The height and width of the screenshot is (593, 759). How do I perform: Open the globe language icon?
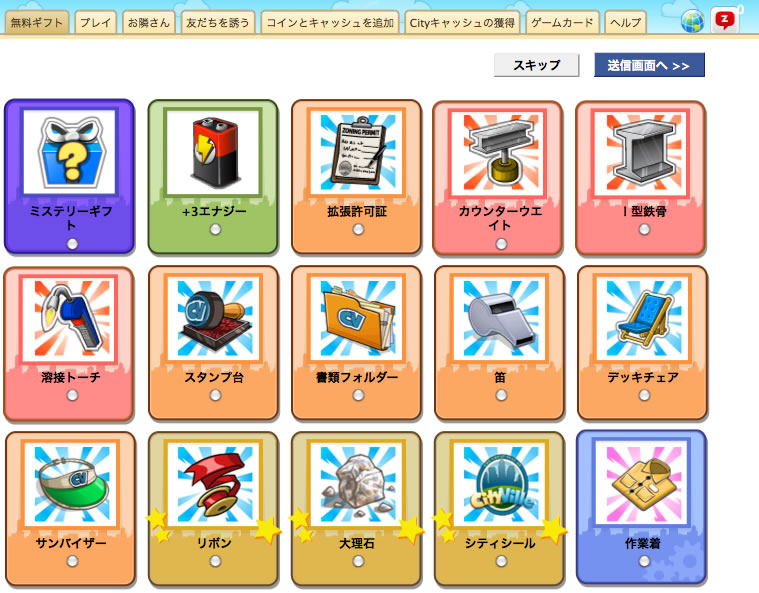click(692, 20)
